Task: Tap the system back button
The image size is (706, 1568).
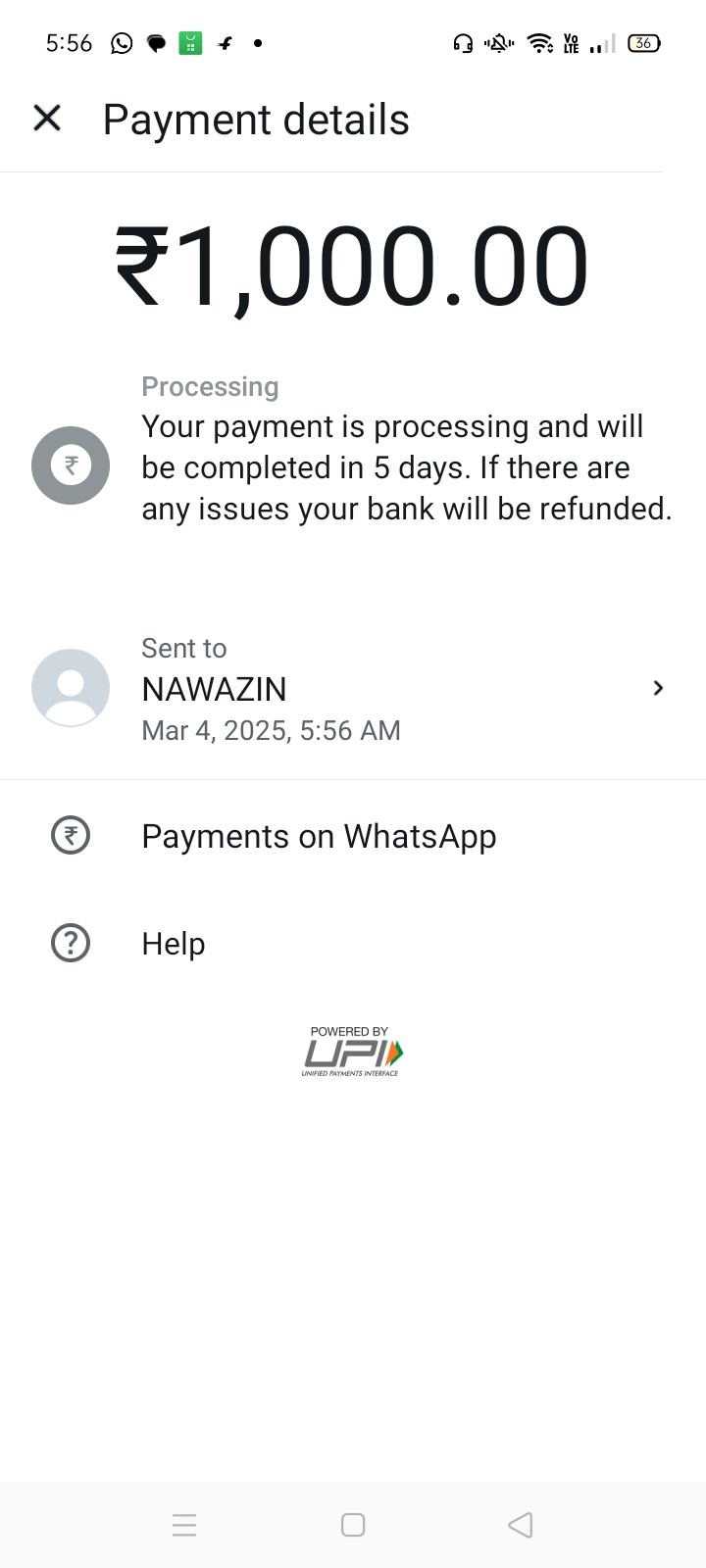Action: coord(520,1525)
